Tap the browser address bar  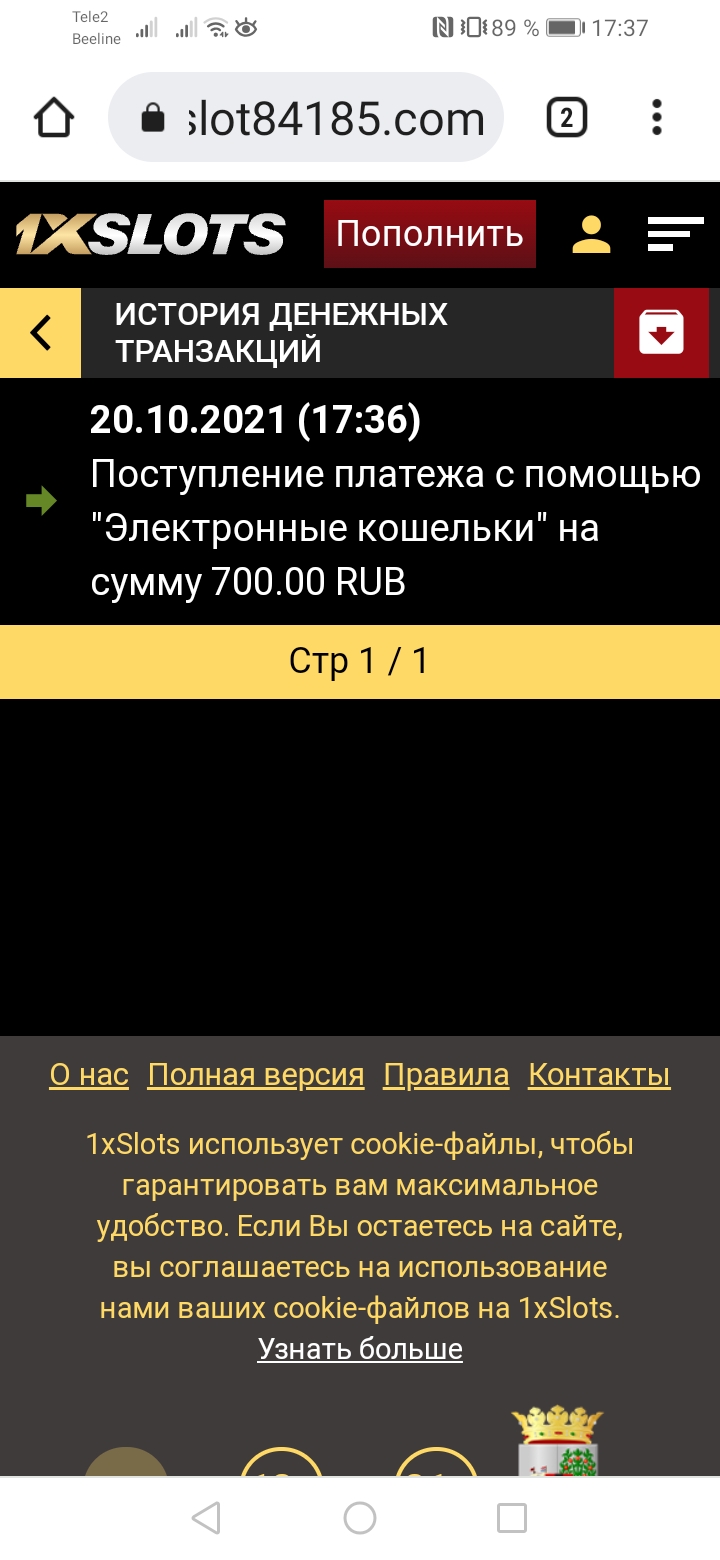[x=305, y=118]
